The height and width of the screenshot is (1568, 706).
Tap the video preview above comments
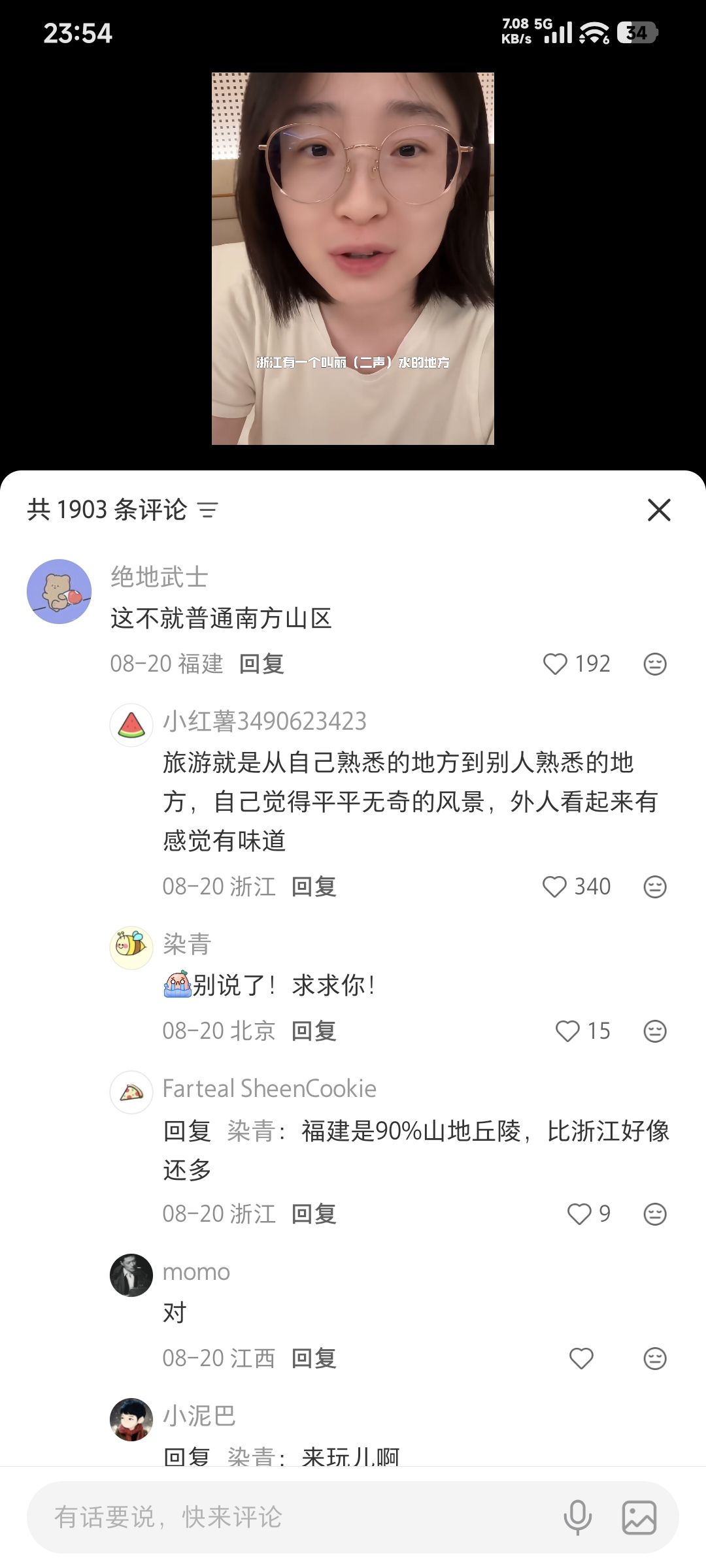(x=353, y=259)
